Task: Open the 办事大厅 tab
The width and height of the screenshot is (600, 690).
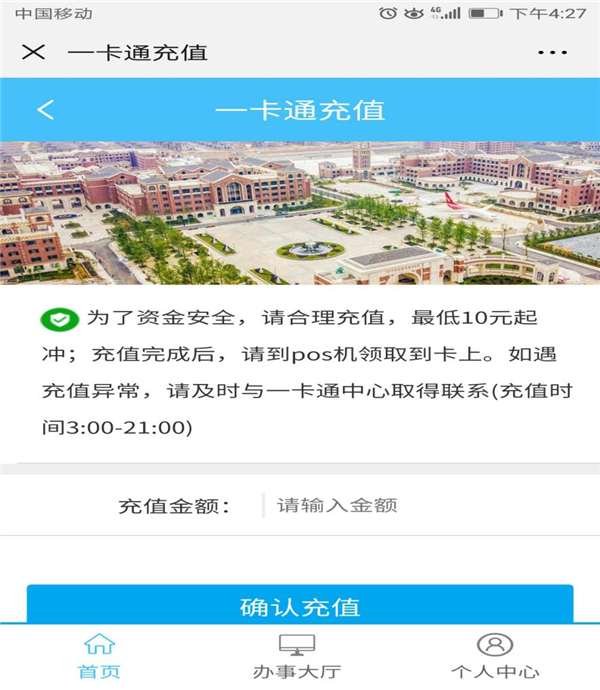Action: pyautogui.click(x=297, y=656)
